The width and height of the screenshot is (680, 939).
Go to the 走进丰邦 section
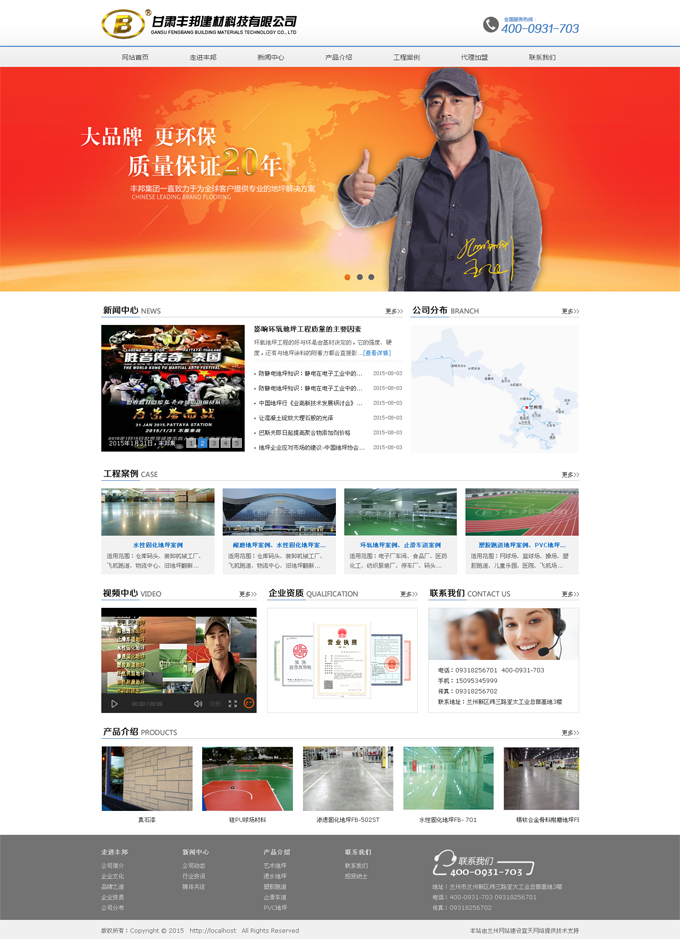[203, 57]
